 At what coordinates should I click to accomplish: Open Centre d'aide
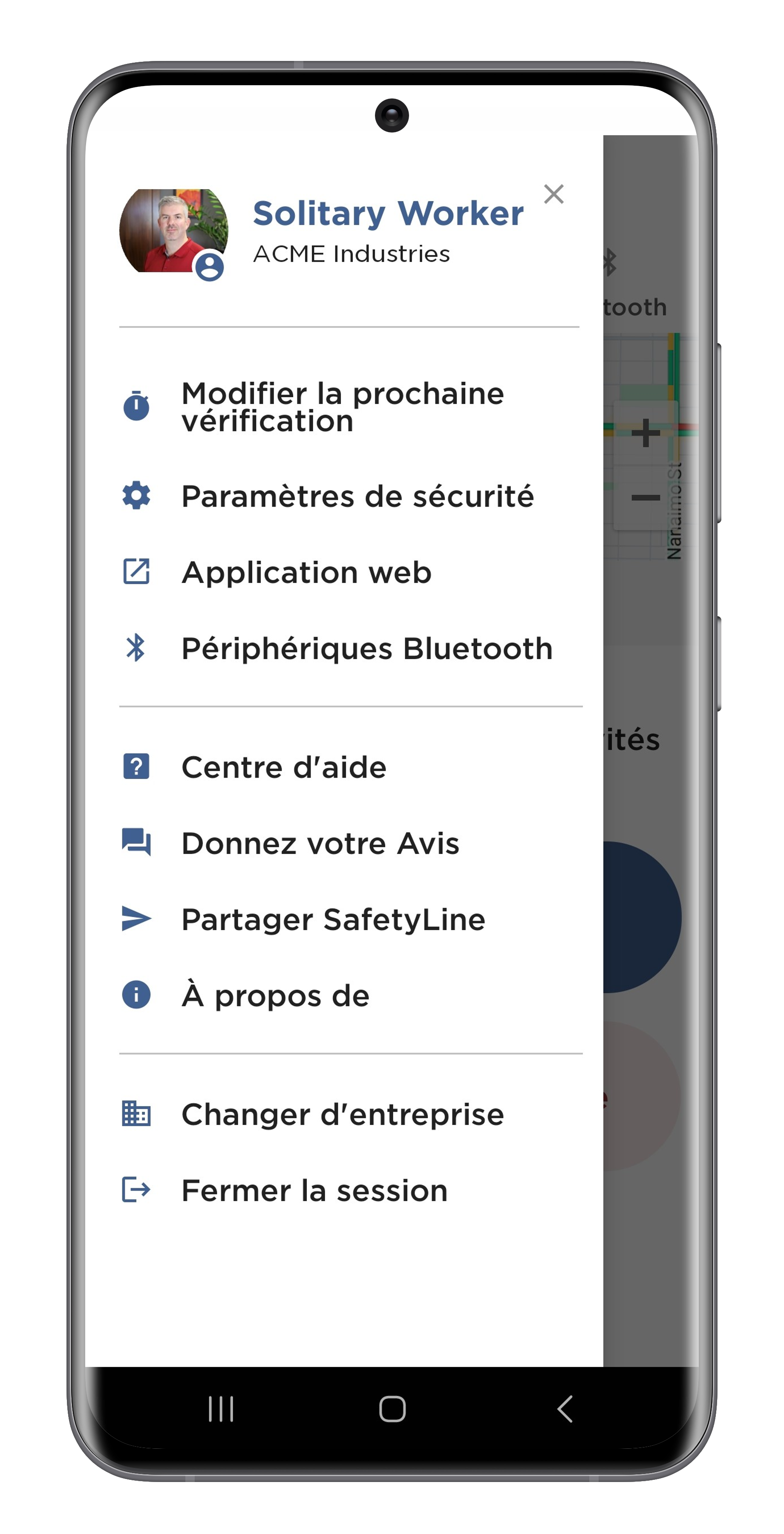[283, 767]
